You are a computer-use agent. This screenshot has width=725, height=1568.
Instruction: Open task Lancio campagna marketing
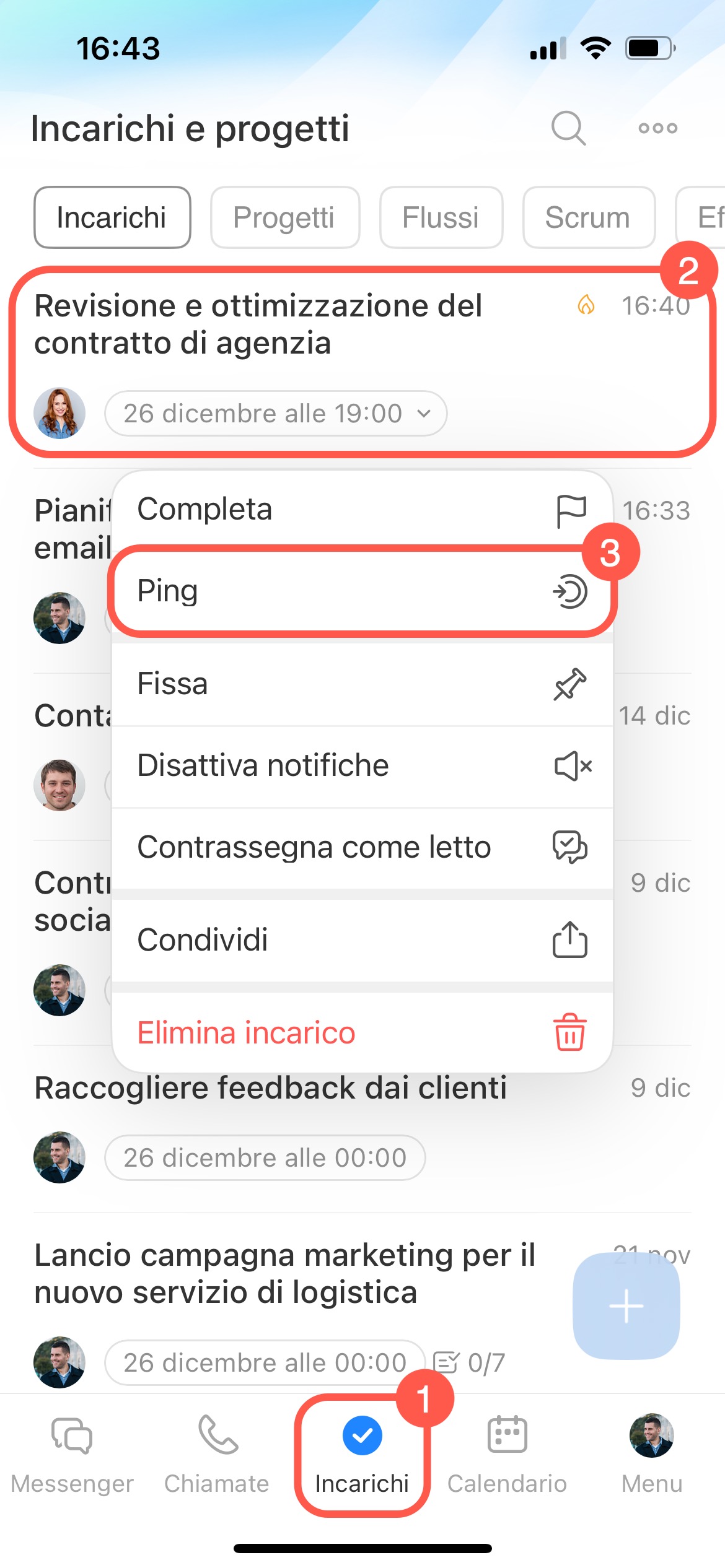coord(284,1274)
